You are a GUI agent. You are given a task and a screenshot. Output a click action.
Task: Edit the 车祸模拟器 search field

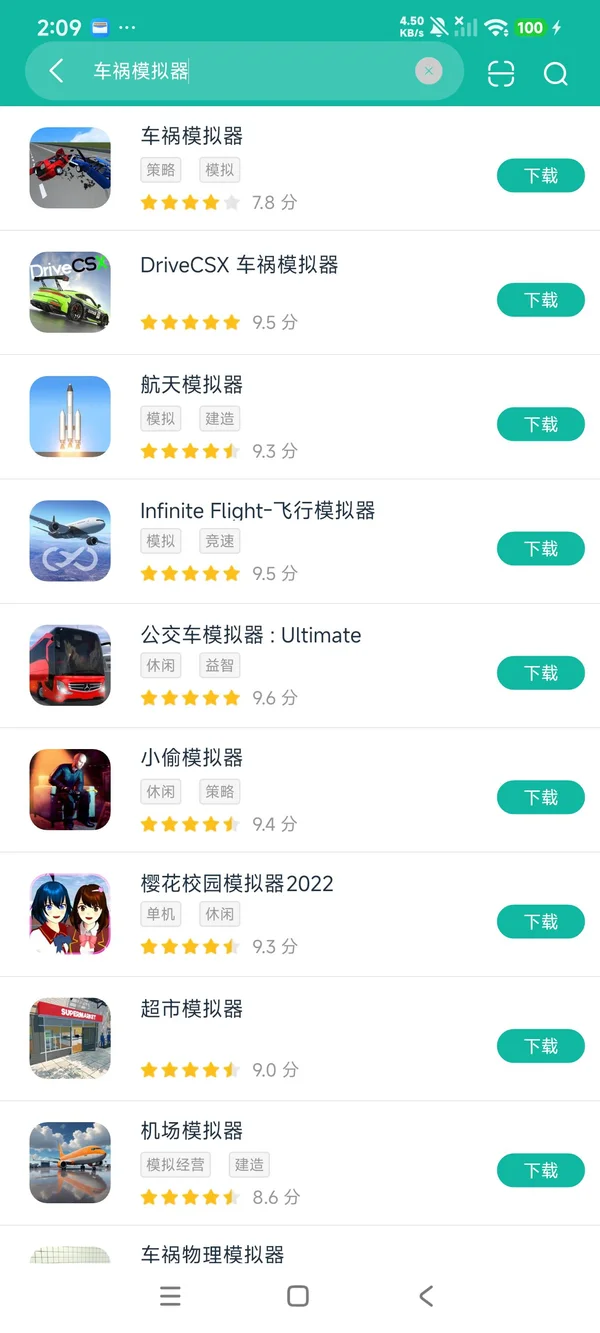click(x=250, y=71)
